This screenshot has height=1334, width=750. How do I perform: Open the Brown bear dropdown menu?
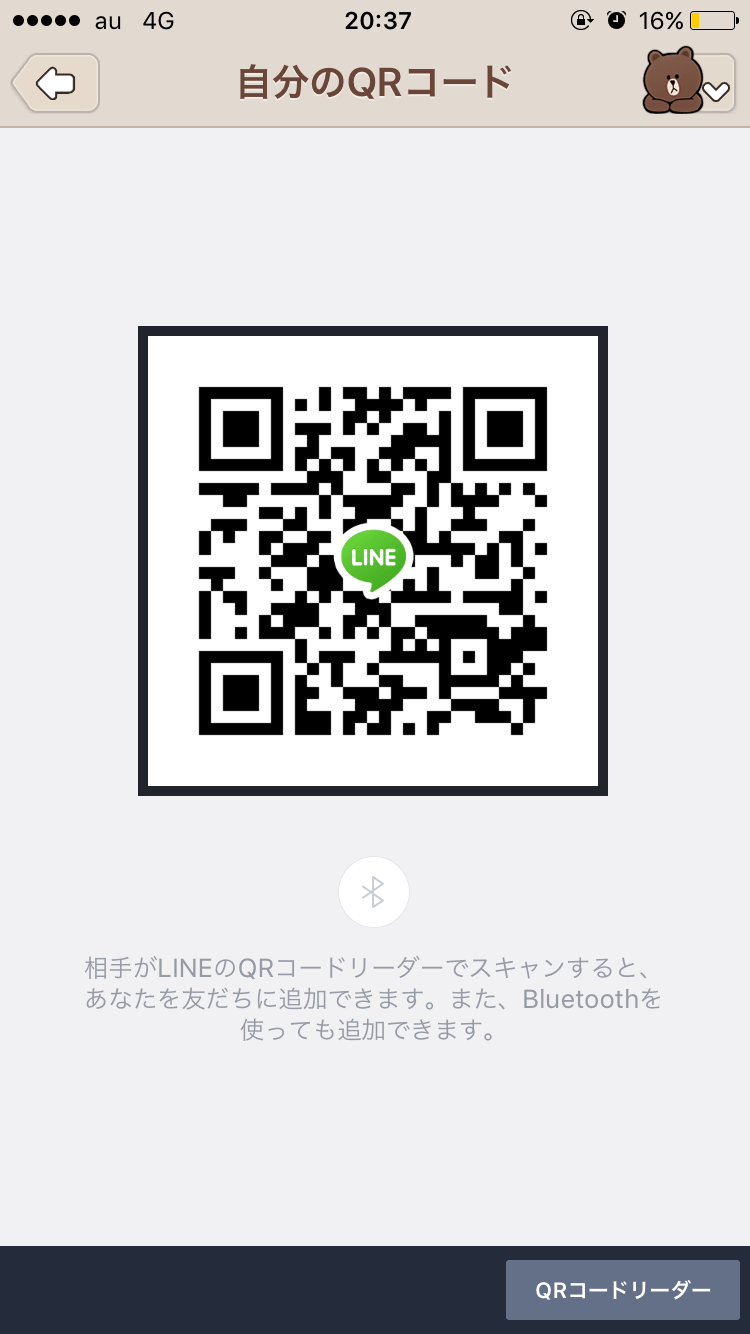688,82
